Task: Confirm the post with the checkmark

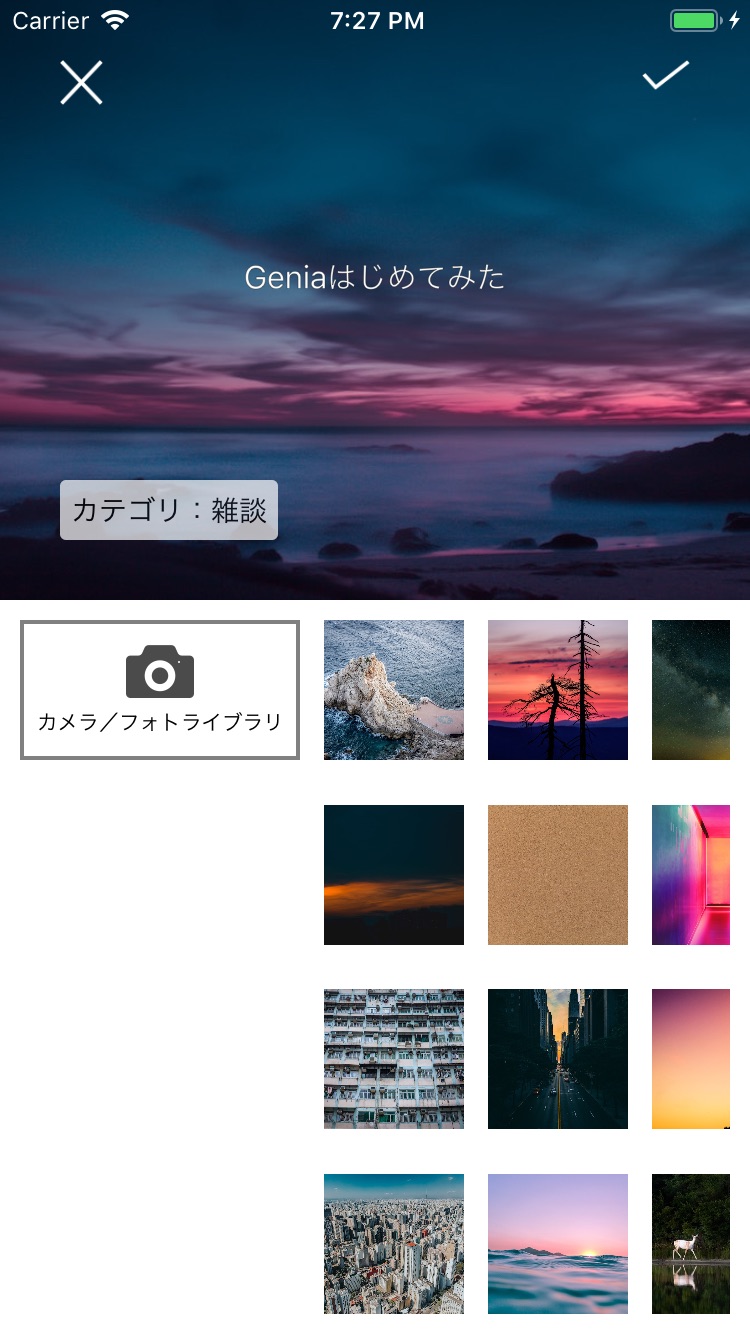Action: [666, 76]
